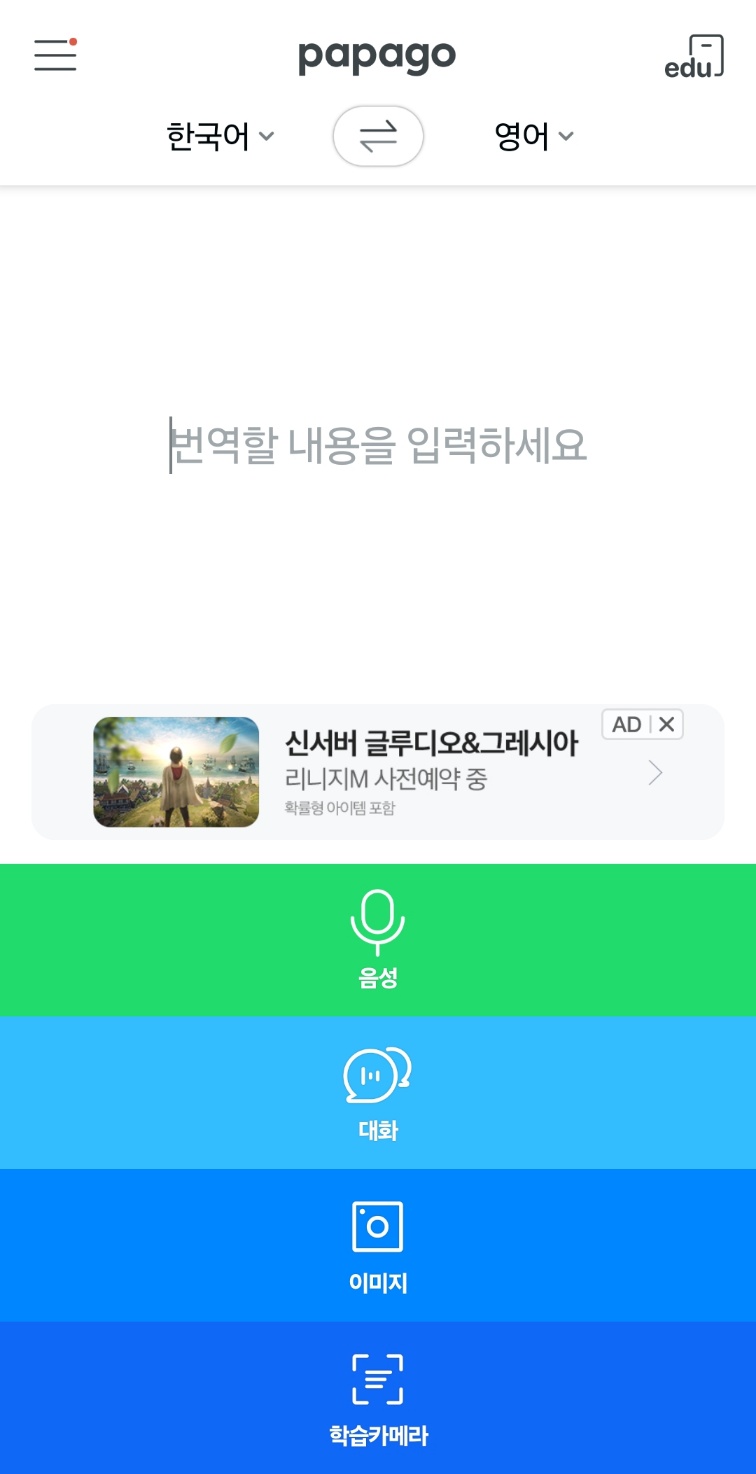Select the 이미지 camera translation icon

coord(377,1224)
